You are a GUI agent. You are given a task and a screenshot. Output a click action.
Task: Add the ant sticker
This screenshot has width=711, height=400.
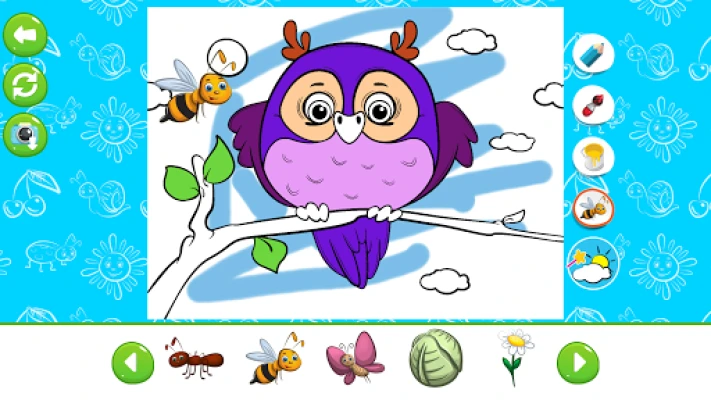pyautogui.click(x=195, y=358)
